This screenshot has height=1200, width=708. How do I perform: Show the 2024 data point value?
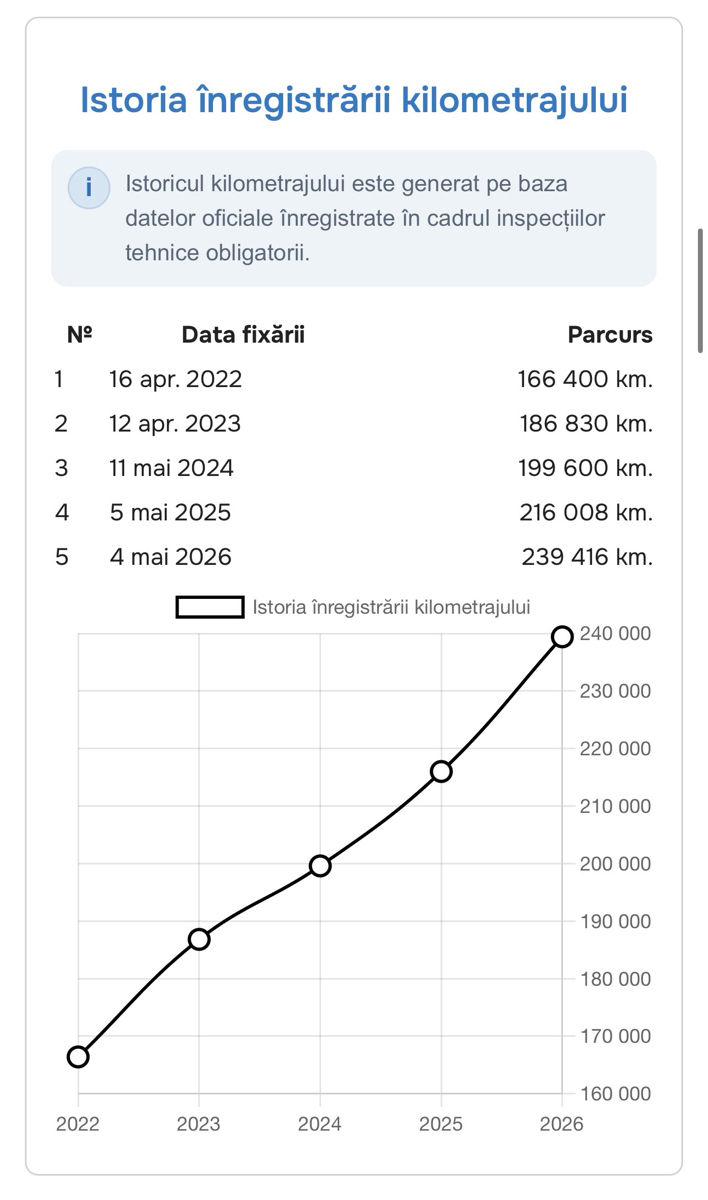[x=320, y=866]
